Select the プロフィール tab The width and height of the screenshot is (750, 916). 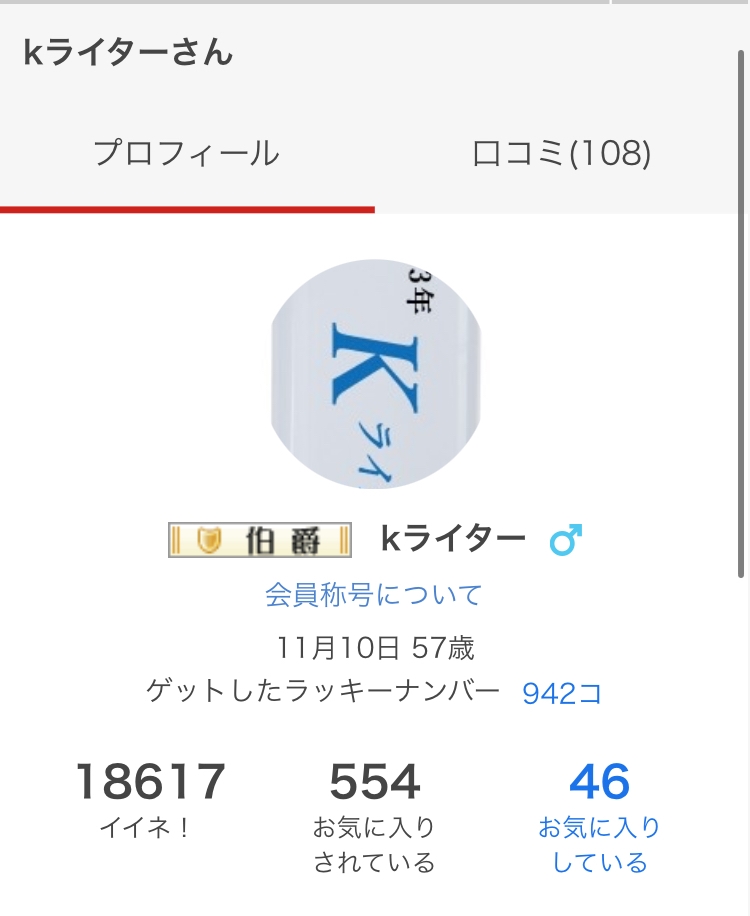pos(187,153)
